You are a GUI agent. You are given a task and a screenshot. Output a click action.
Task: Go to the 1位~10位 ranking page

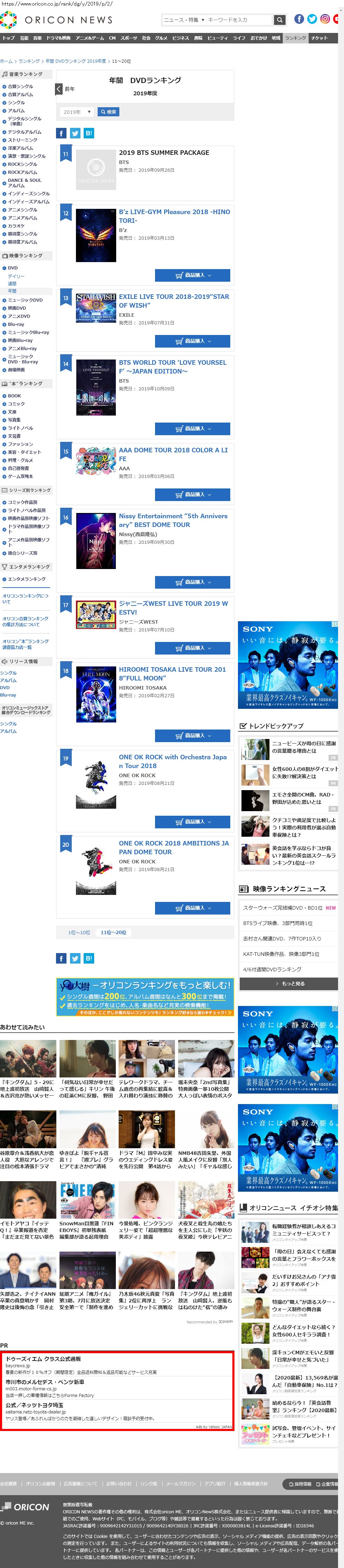pos(79,932)
